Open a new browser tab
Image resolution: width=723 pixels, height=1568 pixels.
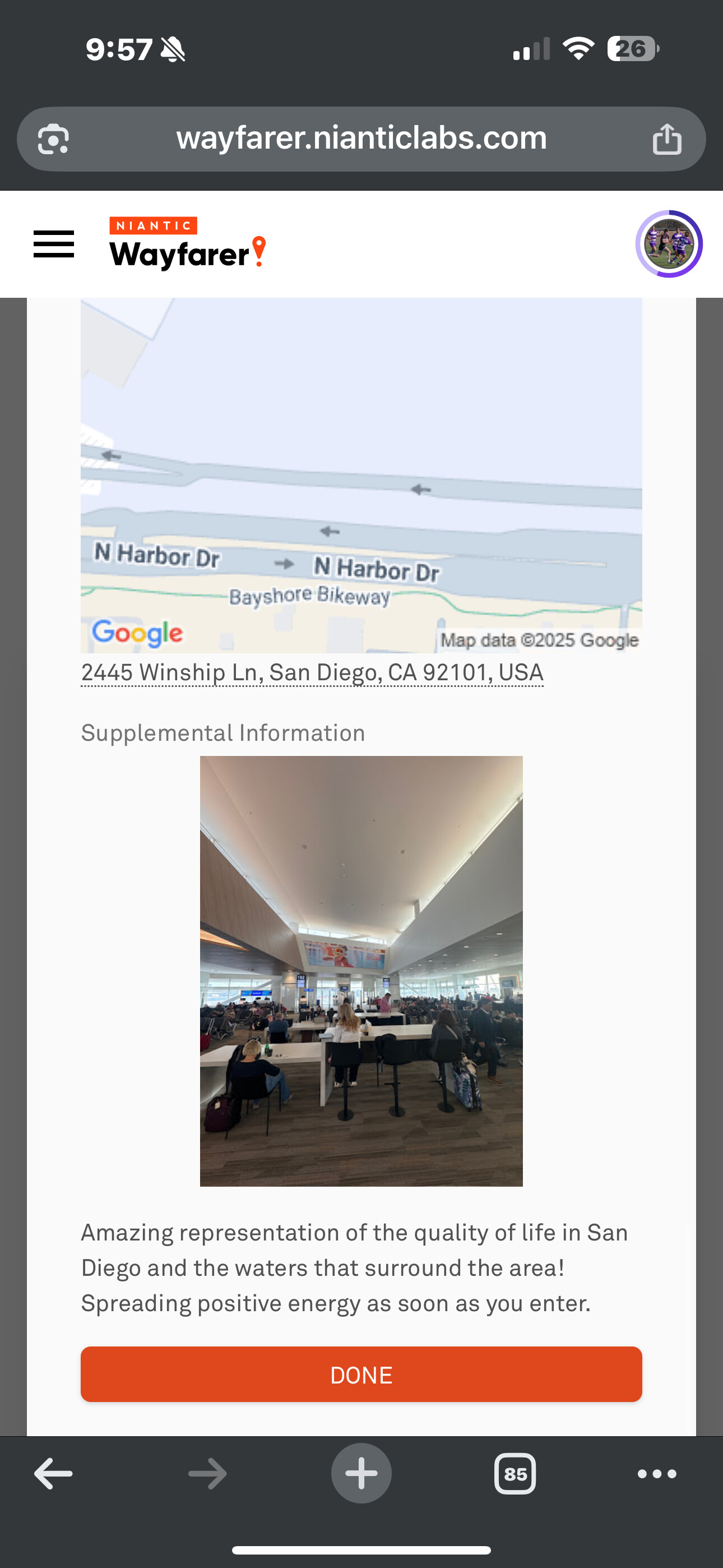tap(361, 1474)
